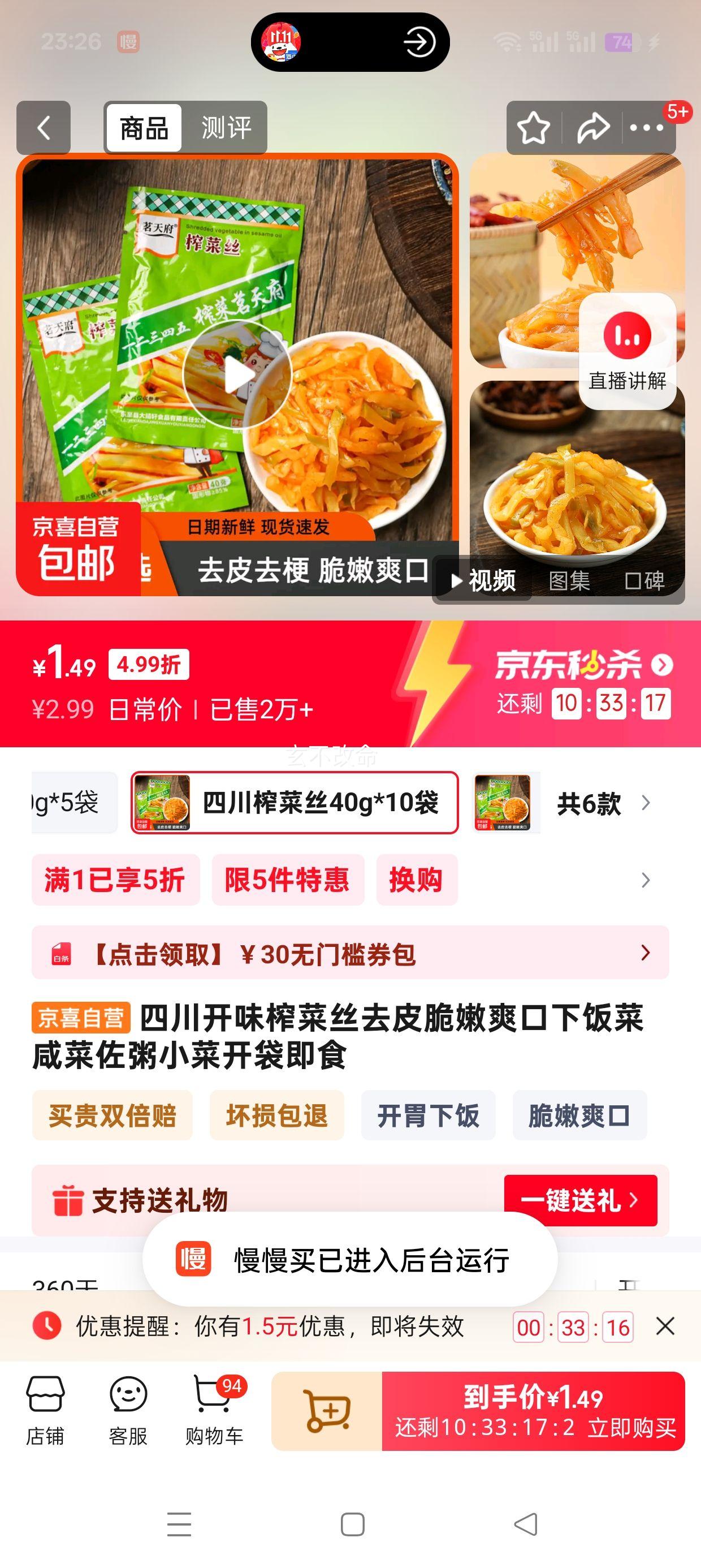Open the three-dot overflow menu

(x=646, y=128)
